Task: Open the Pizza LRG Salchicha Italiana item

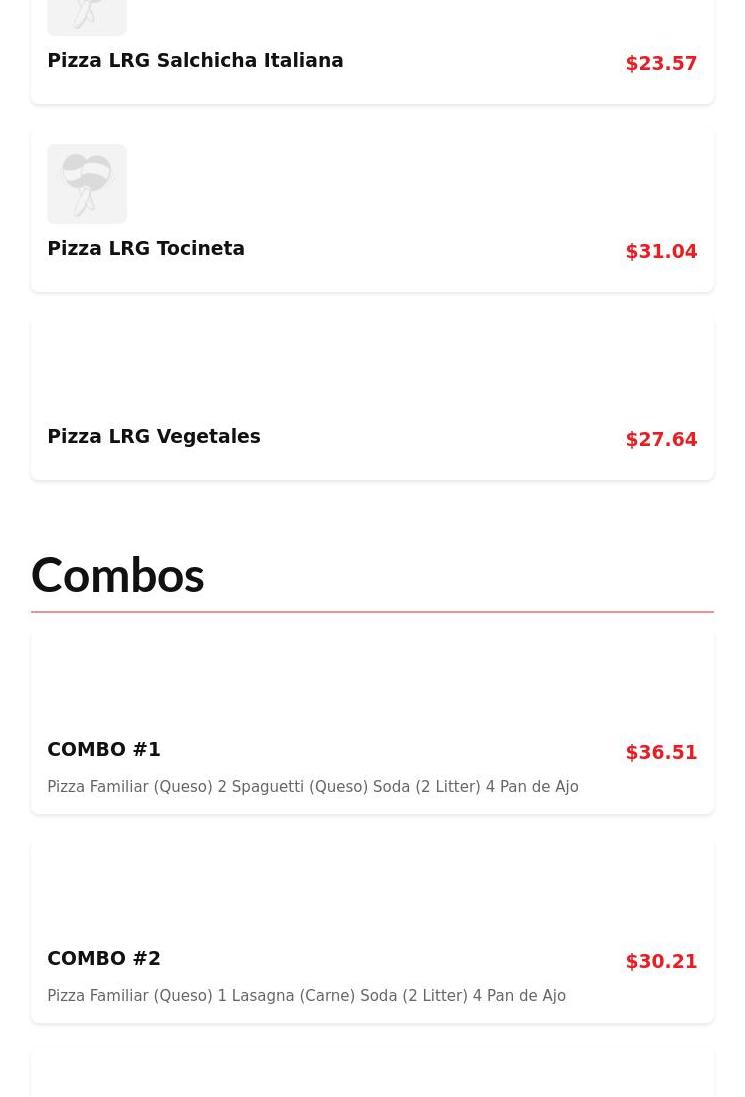Action: tap(195, 61)
